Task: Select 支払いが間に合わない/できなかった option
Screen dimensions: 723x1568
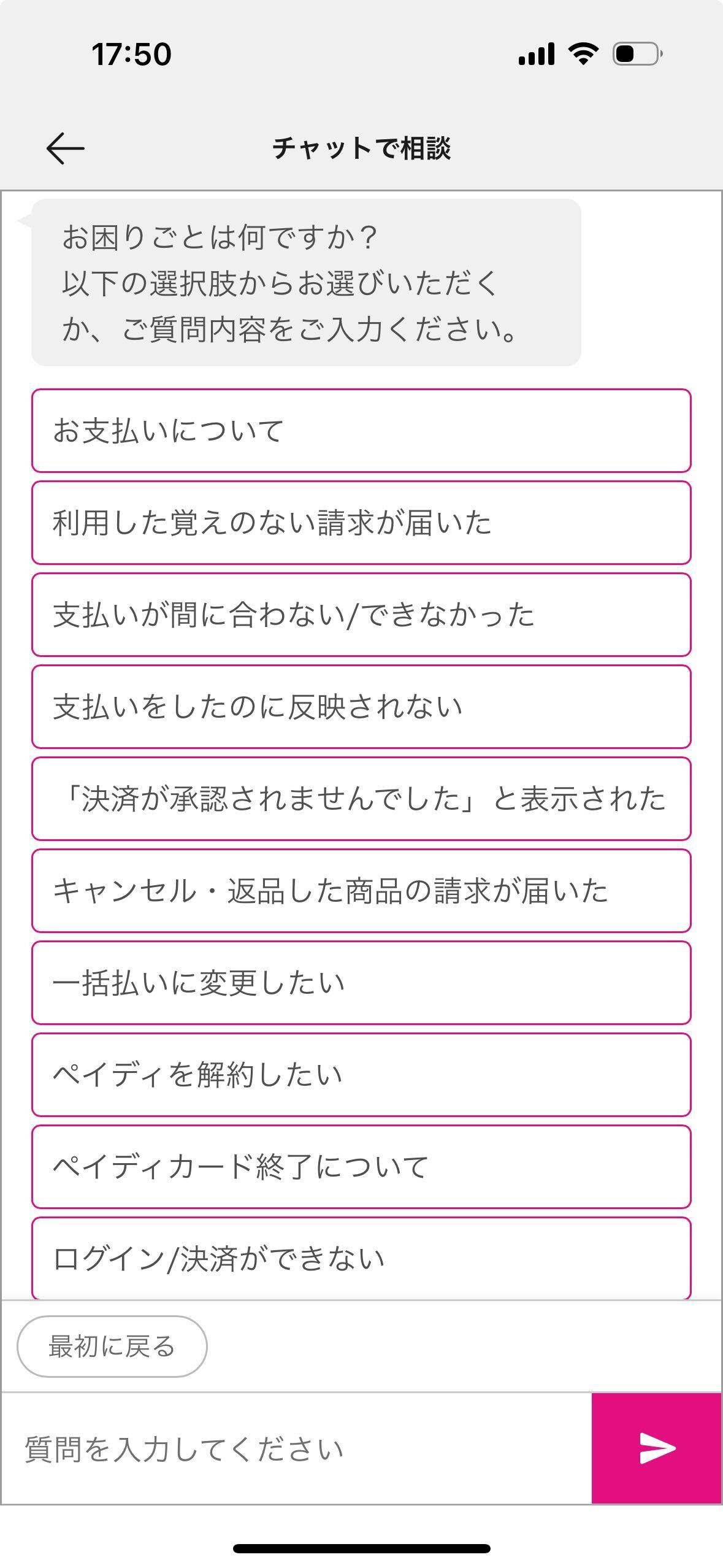Action: point(361,615)
